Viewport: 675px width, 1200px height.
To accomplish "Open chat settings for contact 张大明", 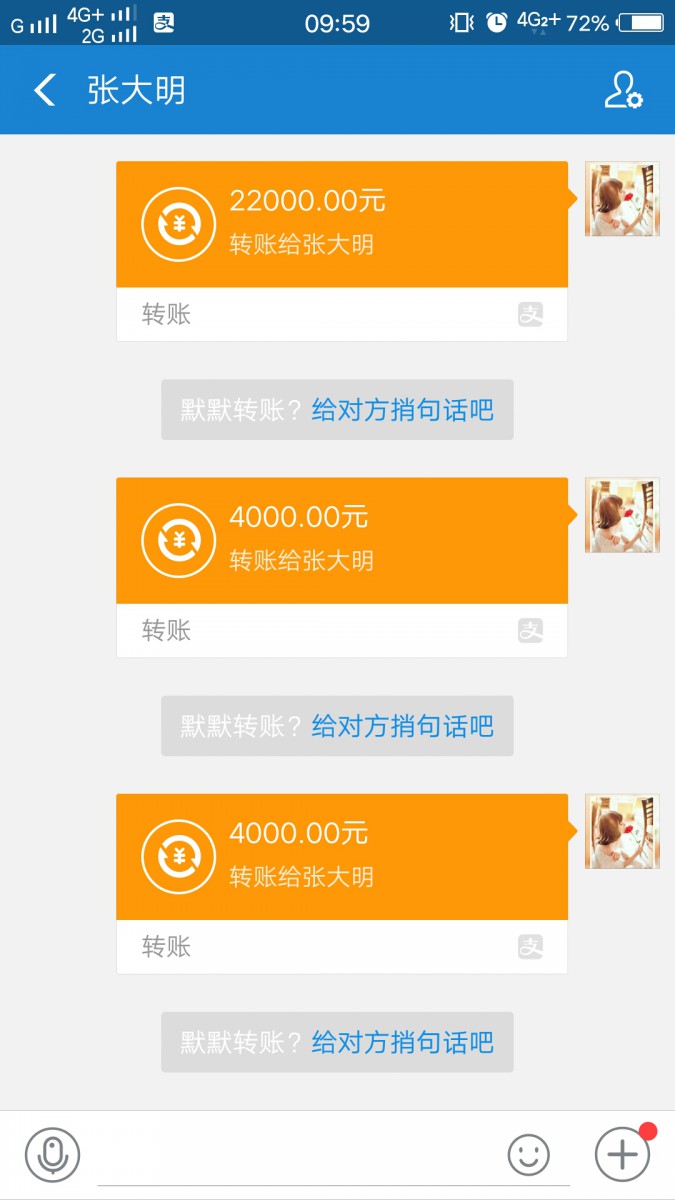I will point(623,90).
